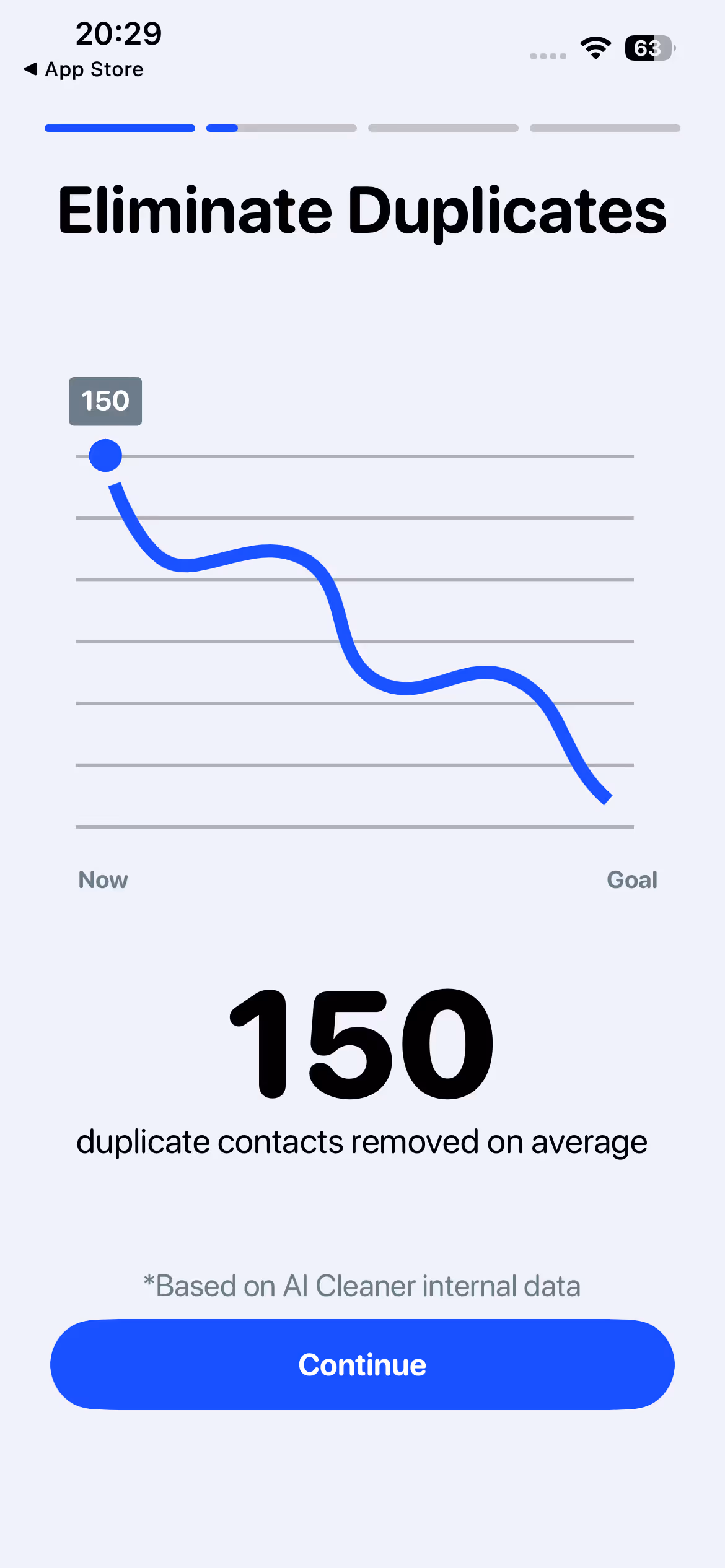Return to the App Store

[84, 69]
